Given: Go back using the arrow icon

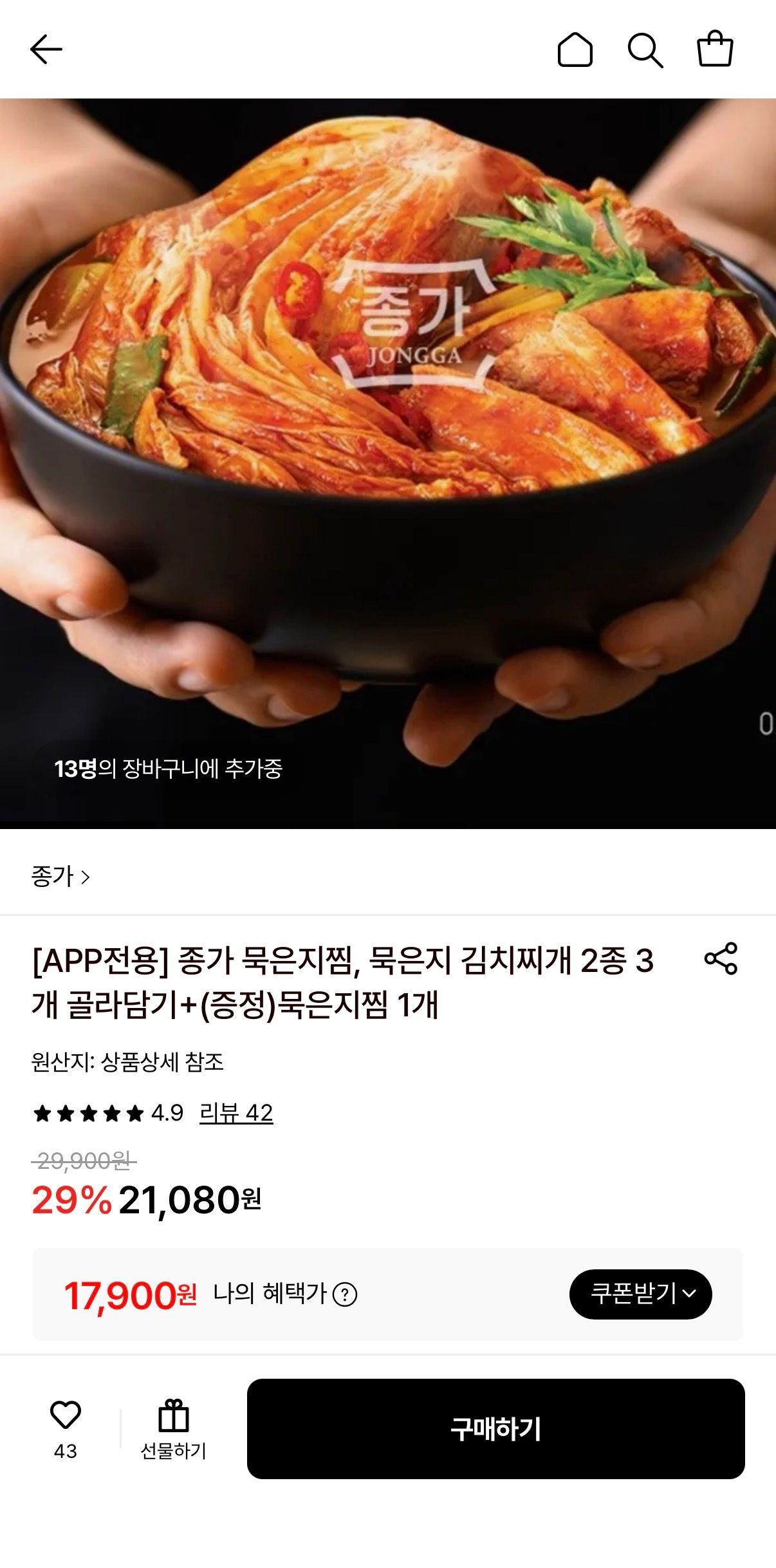Looking at the screenshot, I should pos(46,50).
